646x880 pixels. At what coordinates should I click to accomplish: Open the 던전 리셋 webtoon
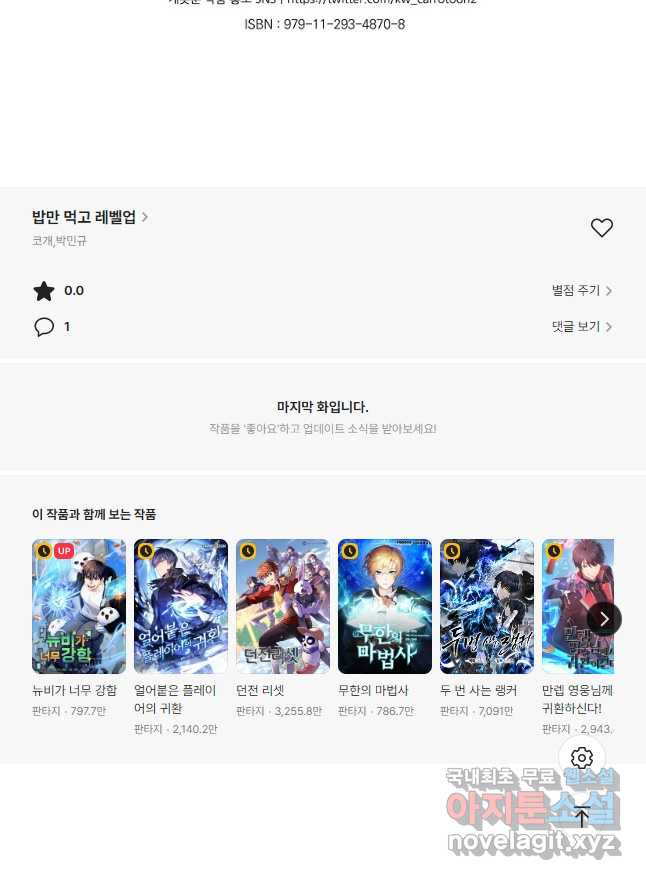[x=283, y=607]
